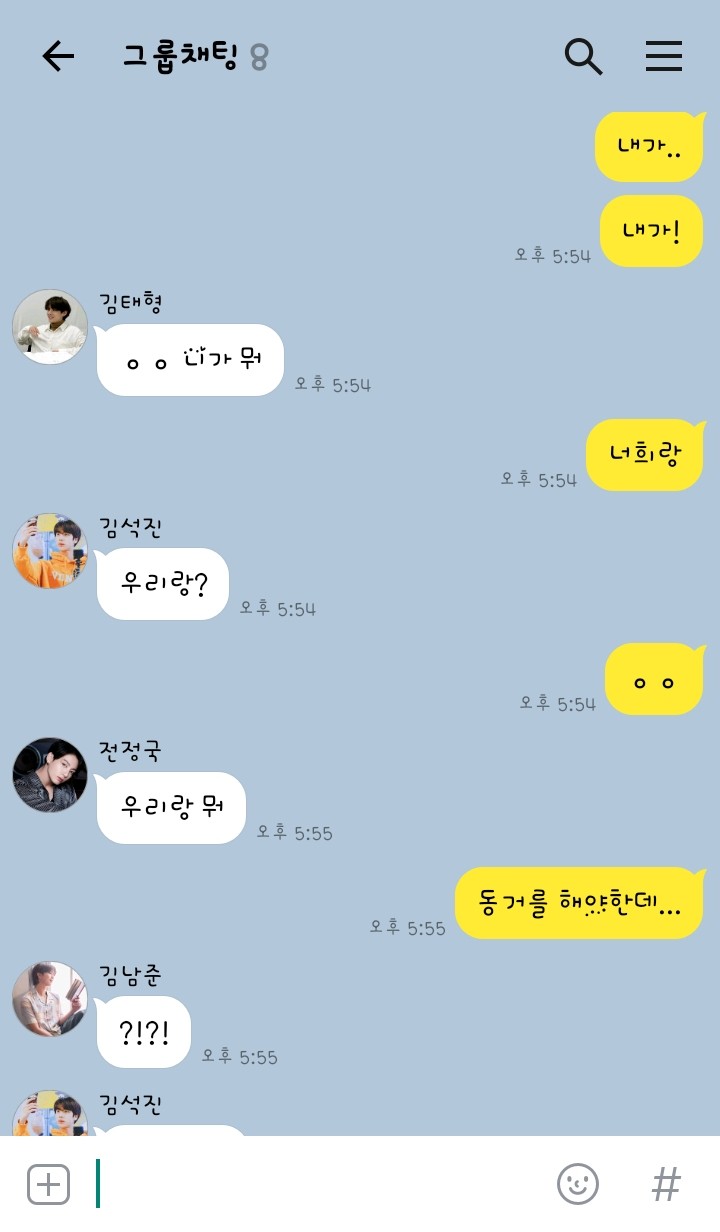Screen dimensions: 720x1232
Task: Open the chat room hamburger menu
Action: point(663,57)
